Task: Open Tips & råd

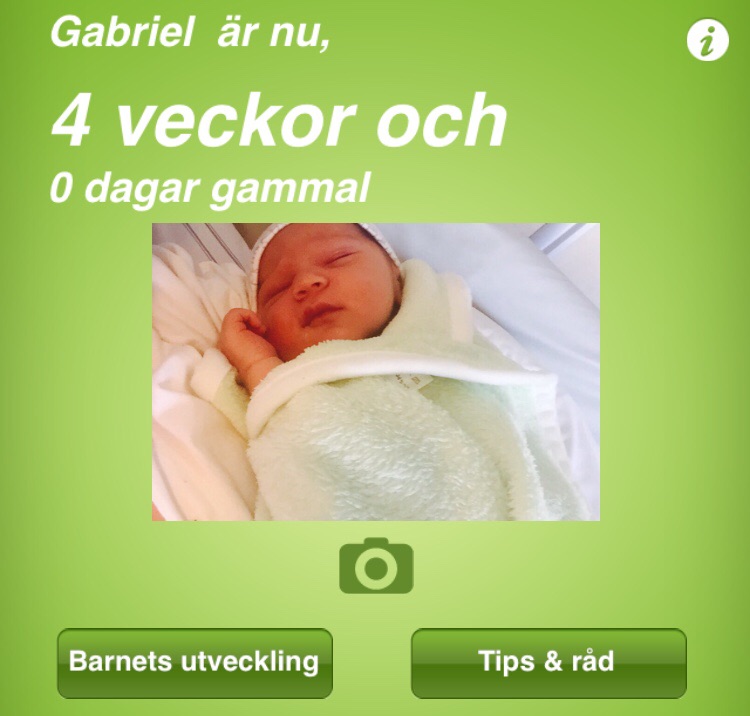Action: (x=548, y=662)
